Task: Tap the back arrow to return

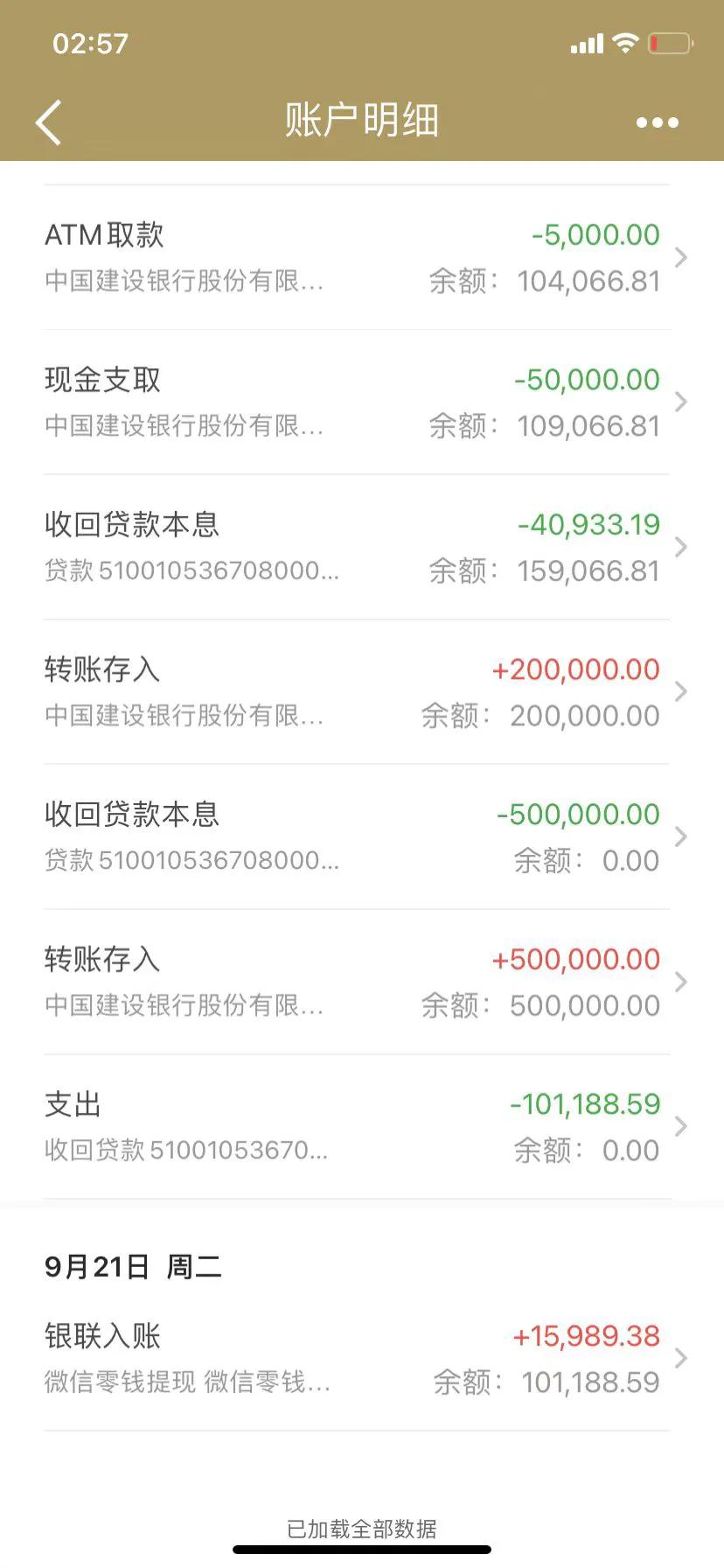Action: pos(48,121)
